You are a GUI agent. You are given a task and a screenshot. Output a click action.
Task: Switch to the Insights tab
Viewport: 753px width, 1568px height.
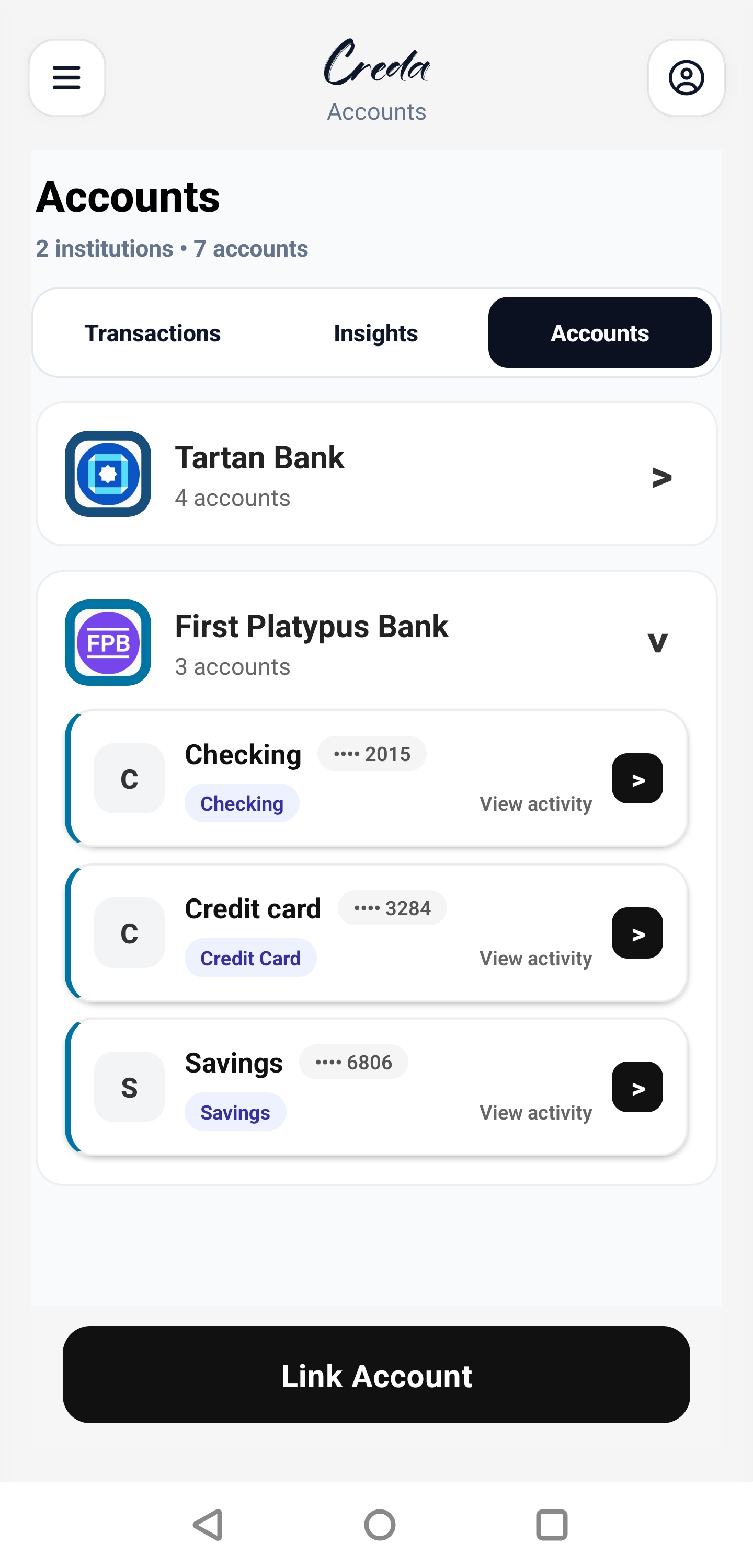[x=375, y=333]
